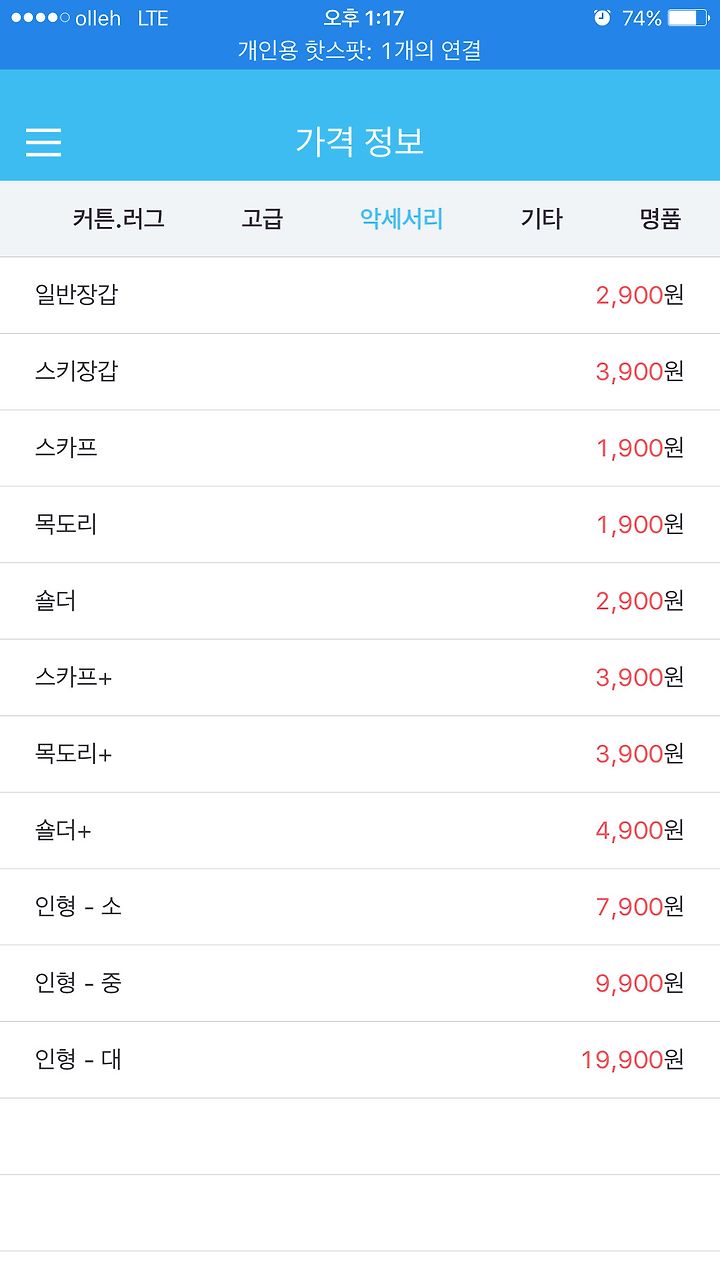
Task: Tap the 개인용 핫스팟 connection banner
Action: point(360,51)
